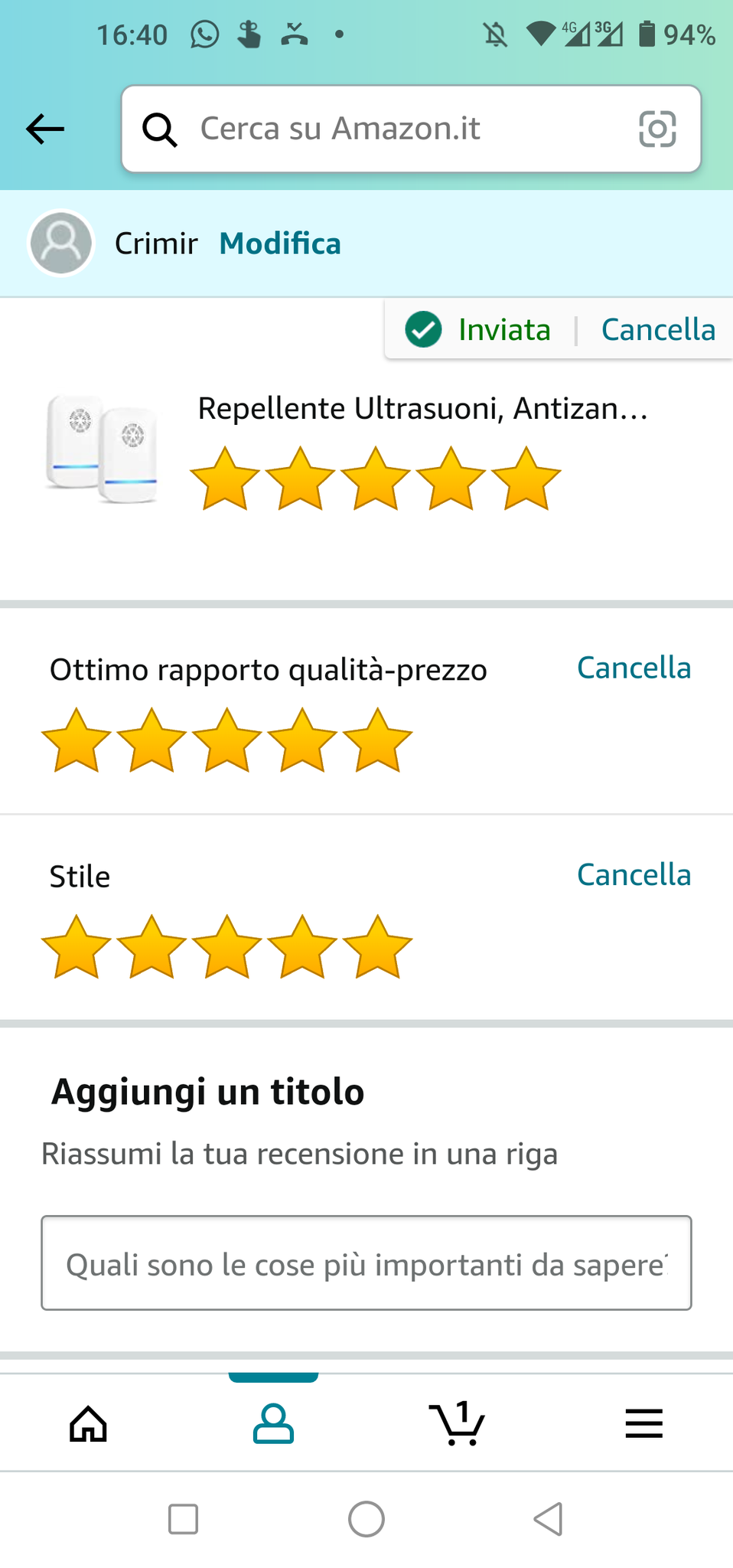Image resolution: width=733 pixels, height=1568 pixels.
Task: Clear the Stile rating
Action: [634, 875]
